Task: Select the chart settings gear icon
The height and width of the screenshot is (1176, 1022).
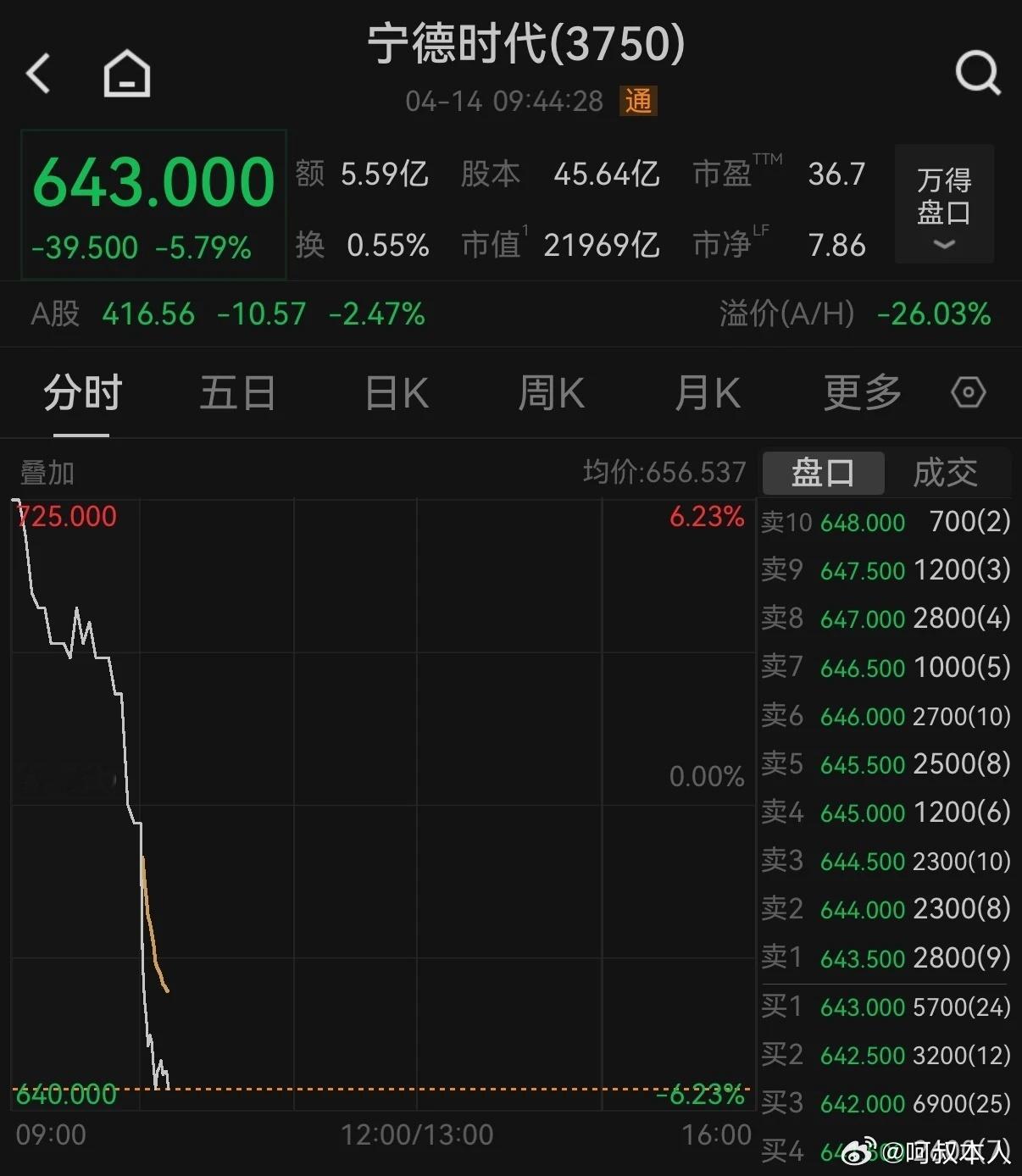Action: point(966,392)
